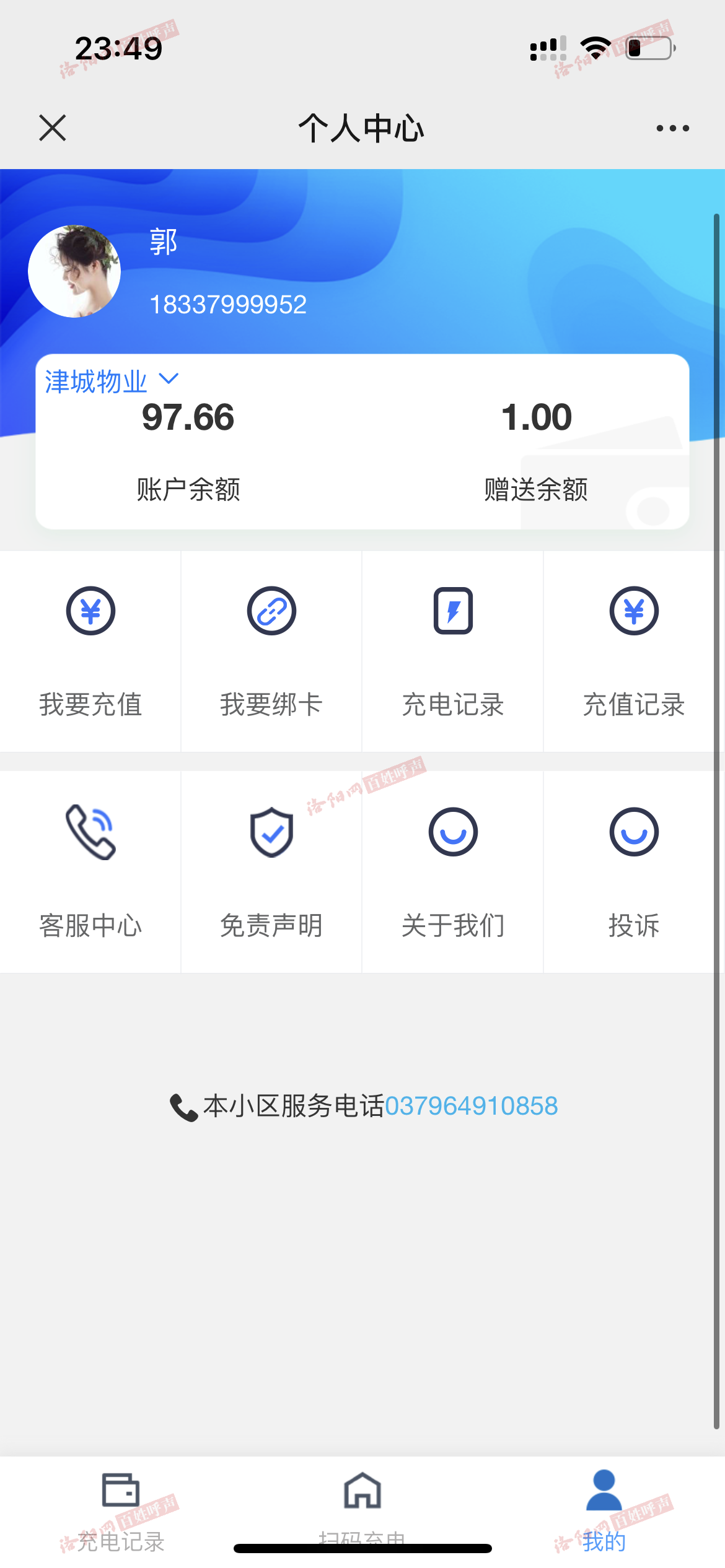Open 我要充值 to top up
The height and width of the screenshot is (1568, 725).
coord(90,650)
